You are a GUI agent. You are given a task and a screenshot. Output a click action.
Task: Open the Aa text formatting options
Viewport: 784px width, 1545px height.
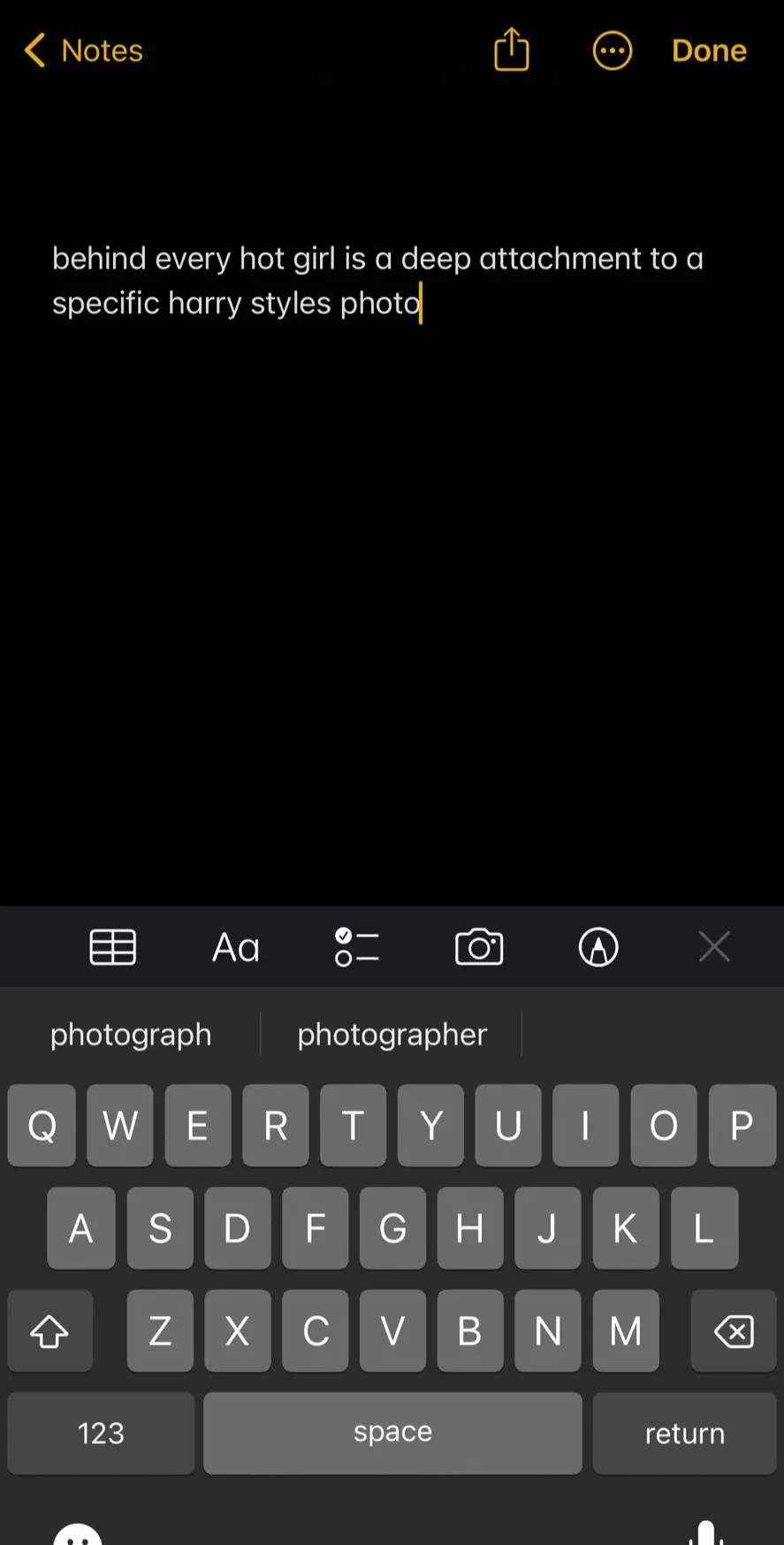(x=236, y=947)
